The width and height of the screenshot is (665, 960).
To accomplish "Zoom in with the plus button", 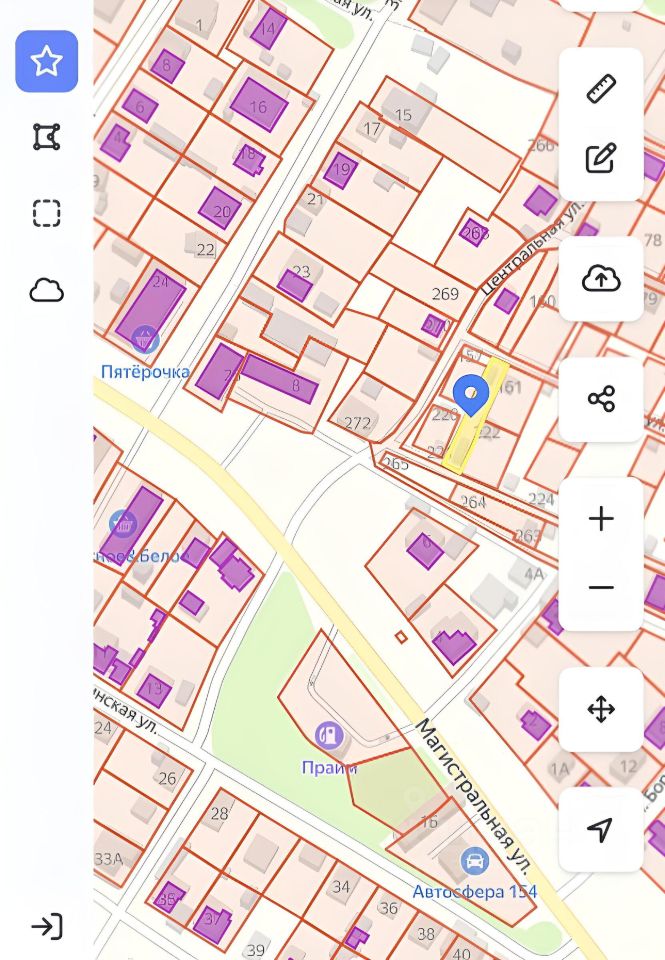I will click(601, 519).
